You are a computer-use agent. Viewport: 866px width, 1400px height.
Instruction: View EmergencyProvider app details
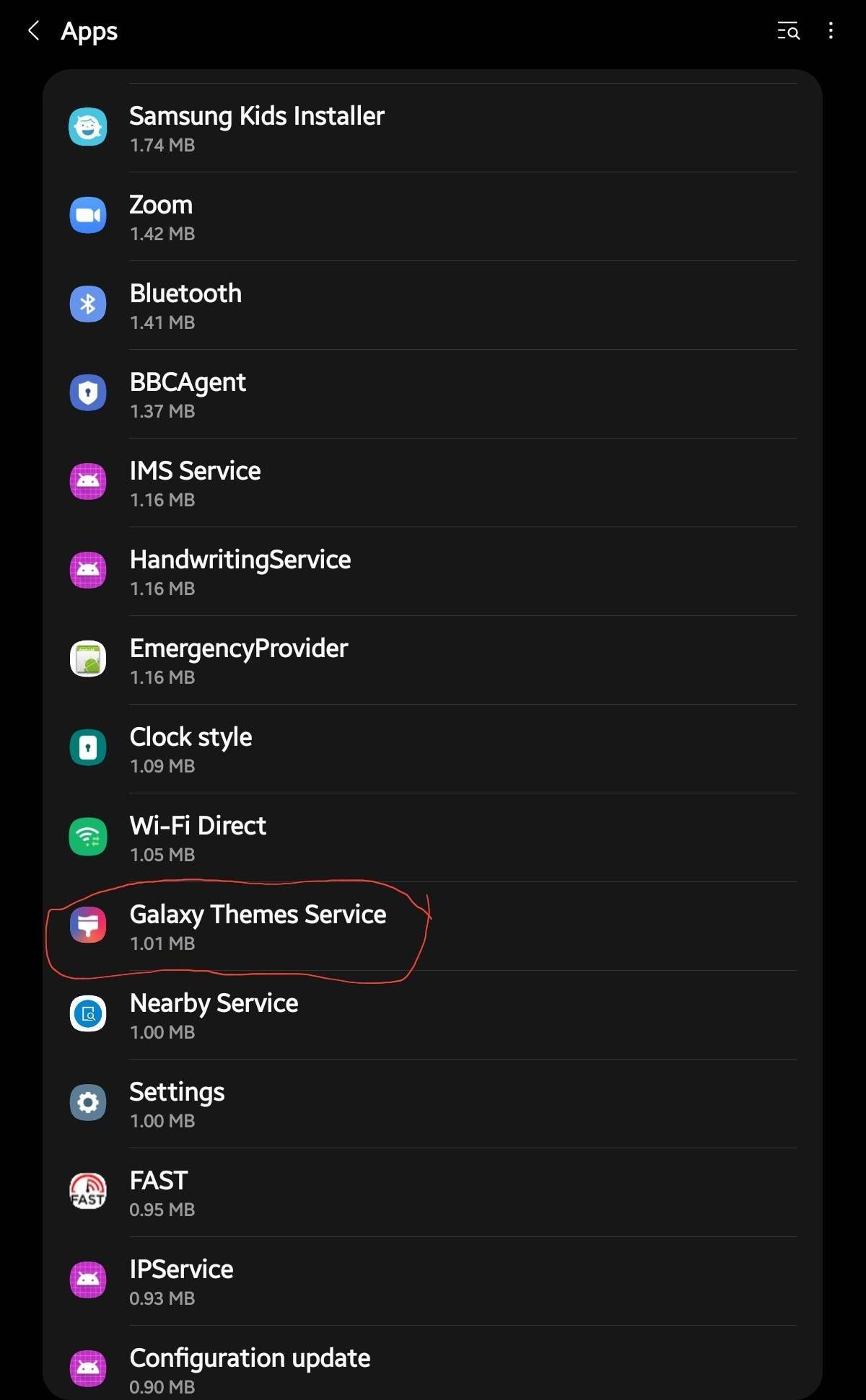pyautogui.click(x=432, y=660)
